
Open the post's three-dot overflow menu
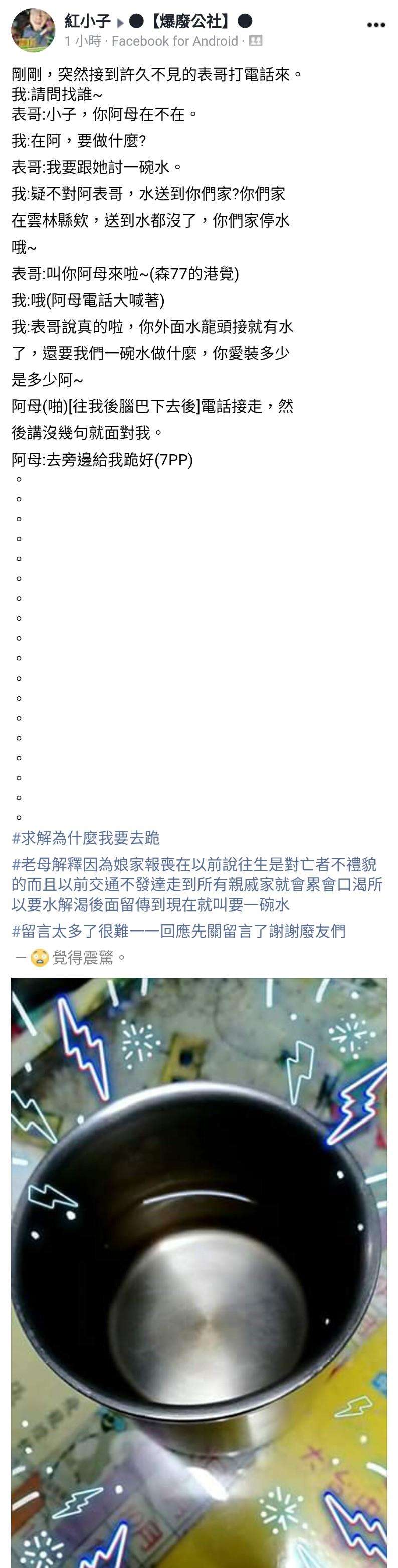click(376, 25)
